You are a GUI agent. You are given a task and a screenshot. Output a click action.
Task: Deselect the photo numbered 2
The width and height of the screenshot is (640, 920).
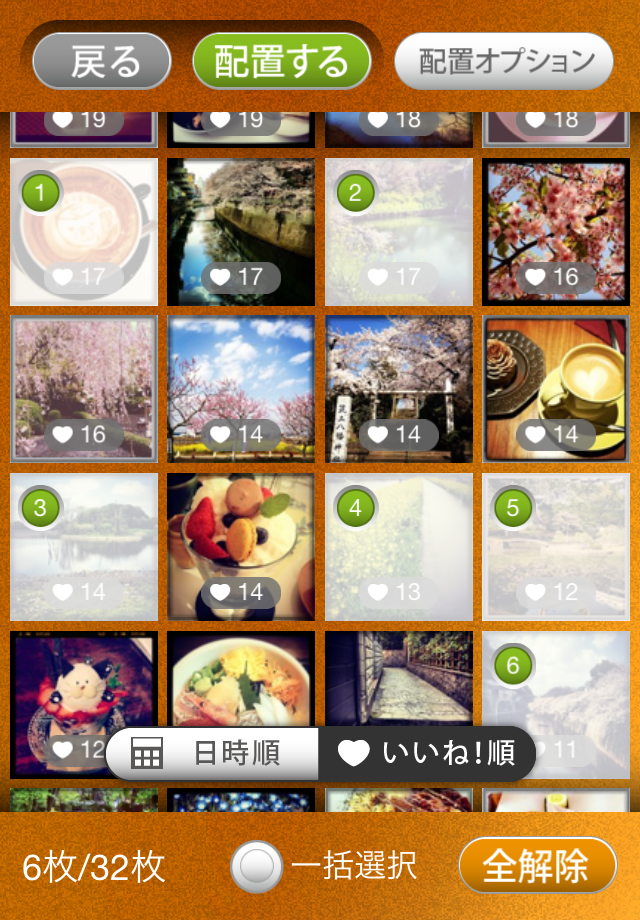tap(398, 232)
